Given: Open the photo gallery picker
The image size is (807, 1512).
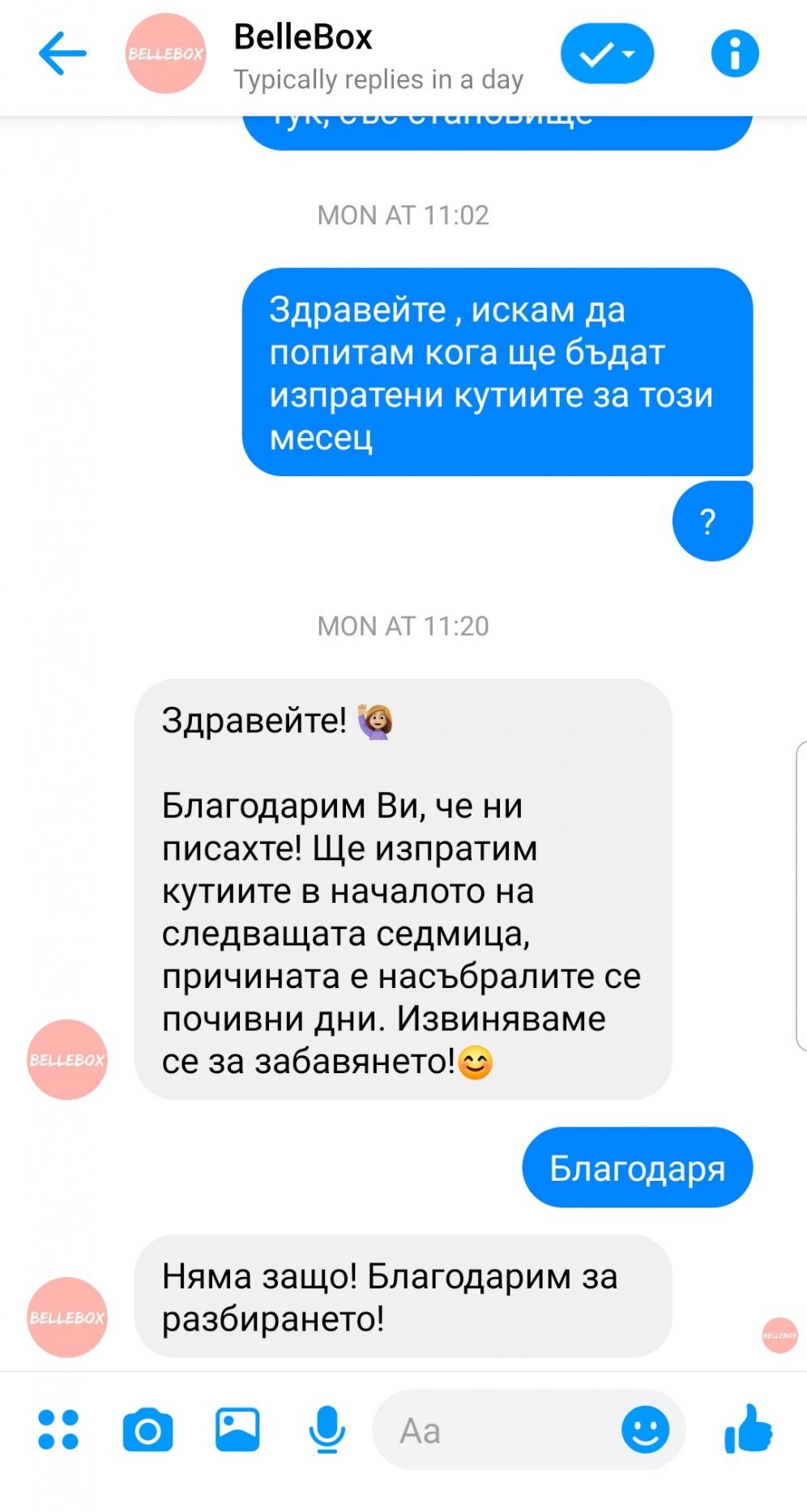Looking at the screenshot, I should tap(237, 1429).
